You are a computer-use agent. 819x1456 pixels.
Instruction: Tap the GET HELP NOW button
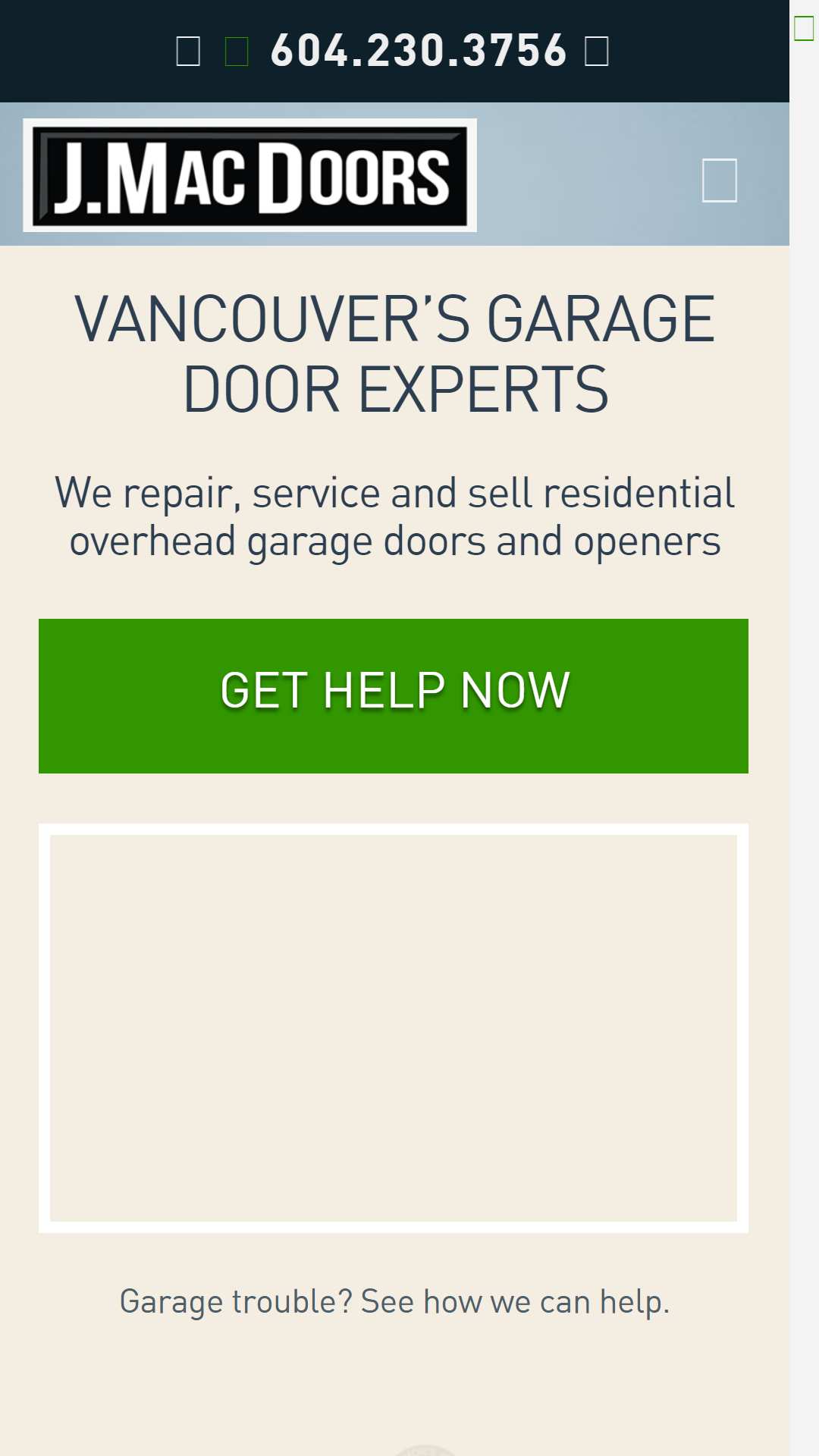click(x=394, y=696)
